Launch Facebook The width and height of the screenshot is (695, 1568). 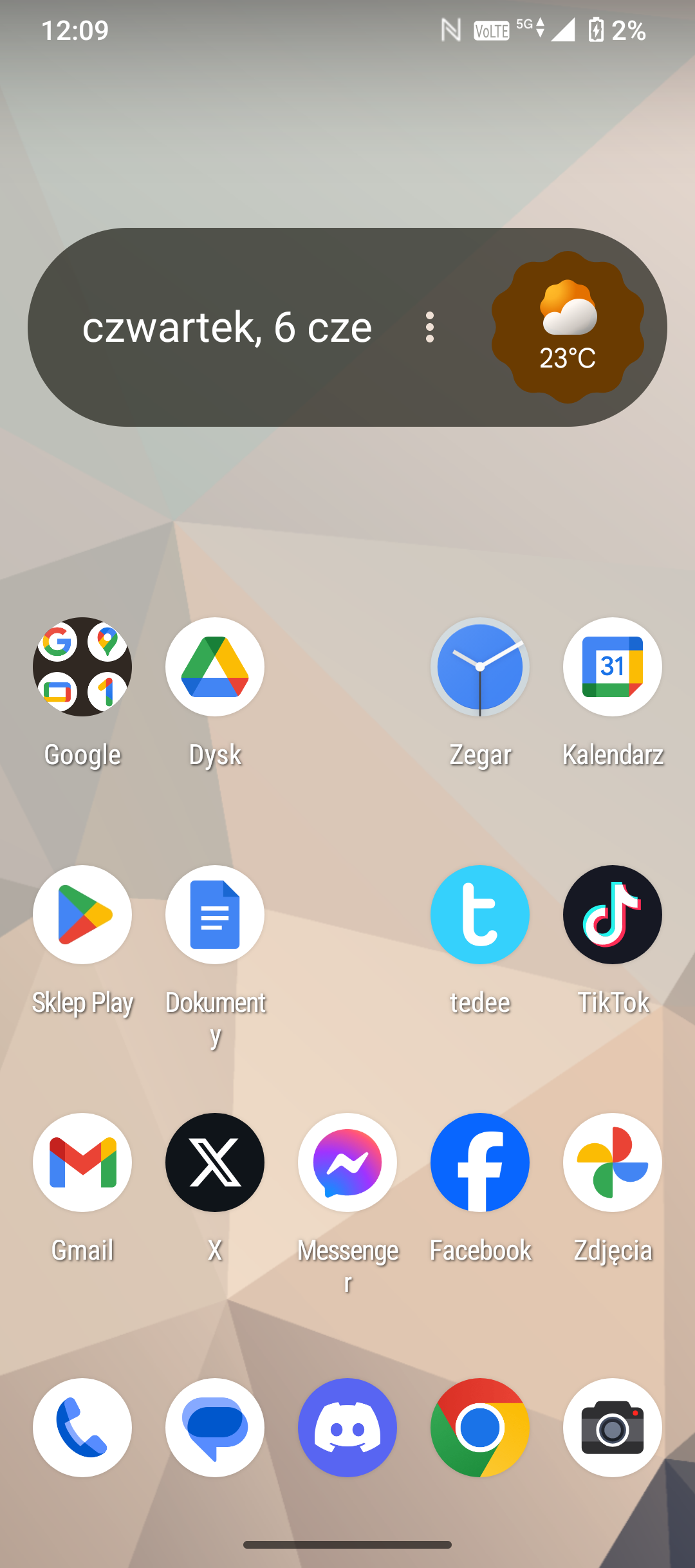tap(480, 1162)
